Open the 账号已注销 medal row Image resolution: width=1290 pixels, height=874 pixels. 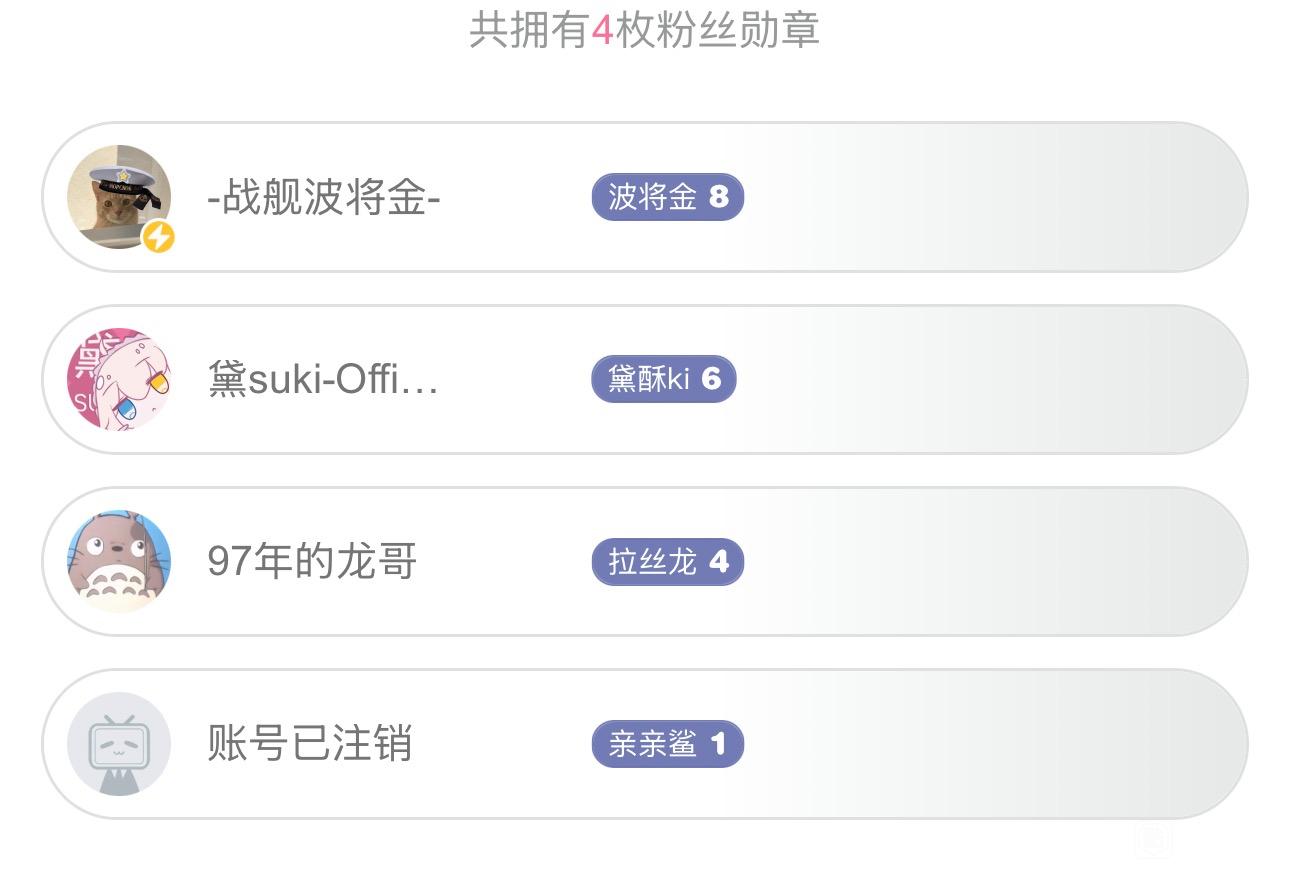pyautogui.click(x=644, y=744)
